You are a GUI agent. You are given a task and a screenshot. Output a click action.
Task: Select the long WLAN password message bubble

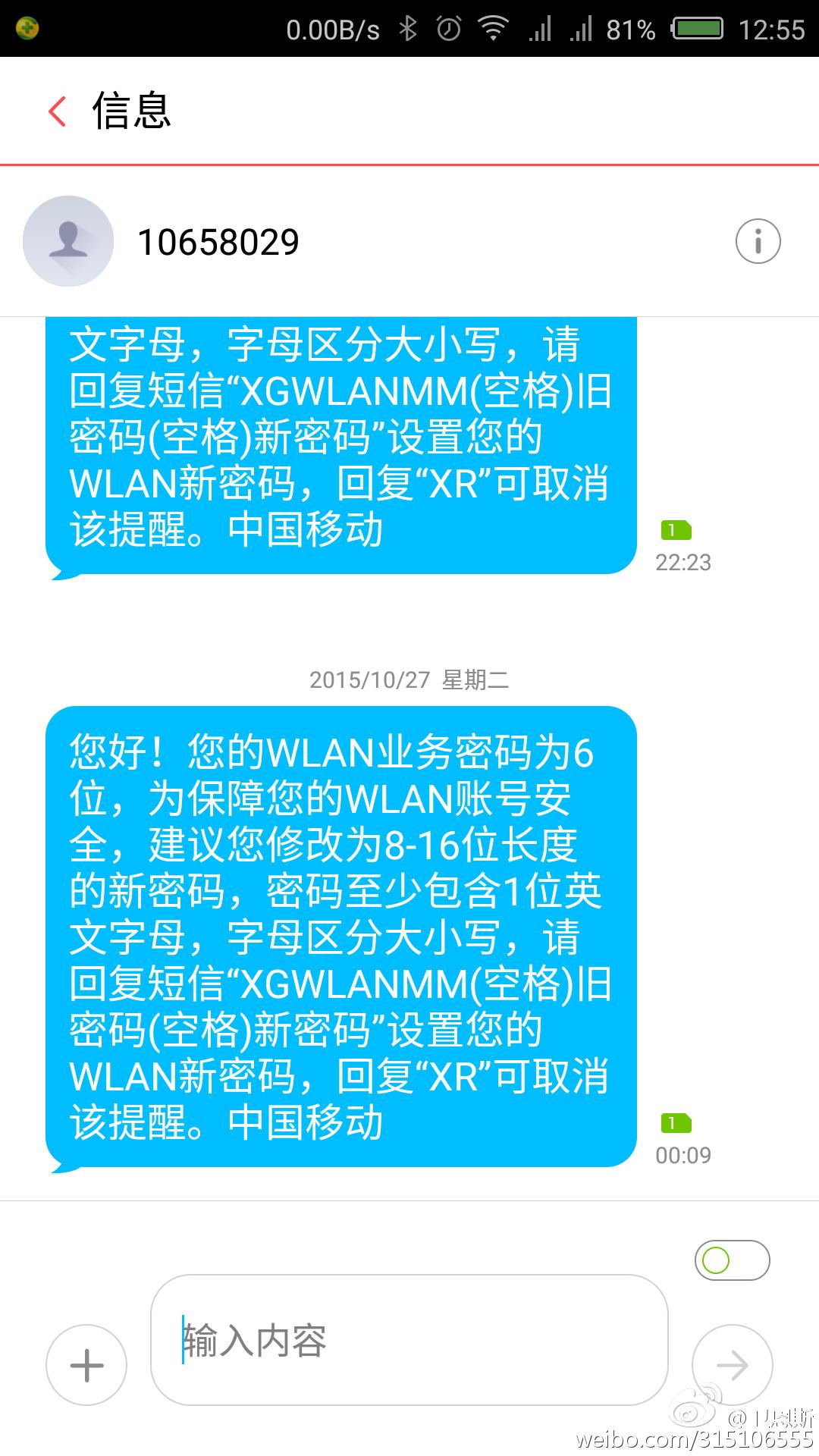pos(341,940)
